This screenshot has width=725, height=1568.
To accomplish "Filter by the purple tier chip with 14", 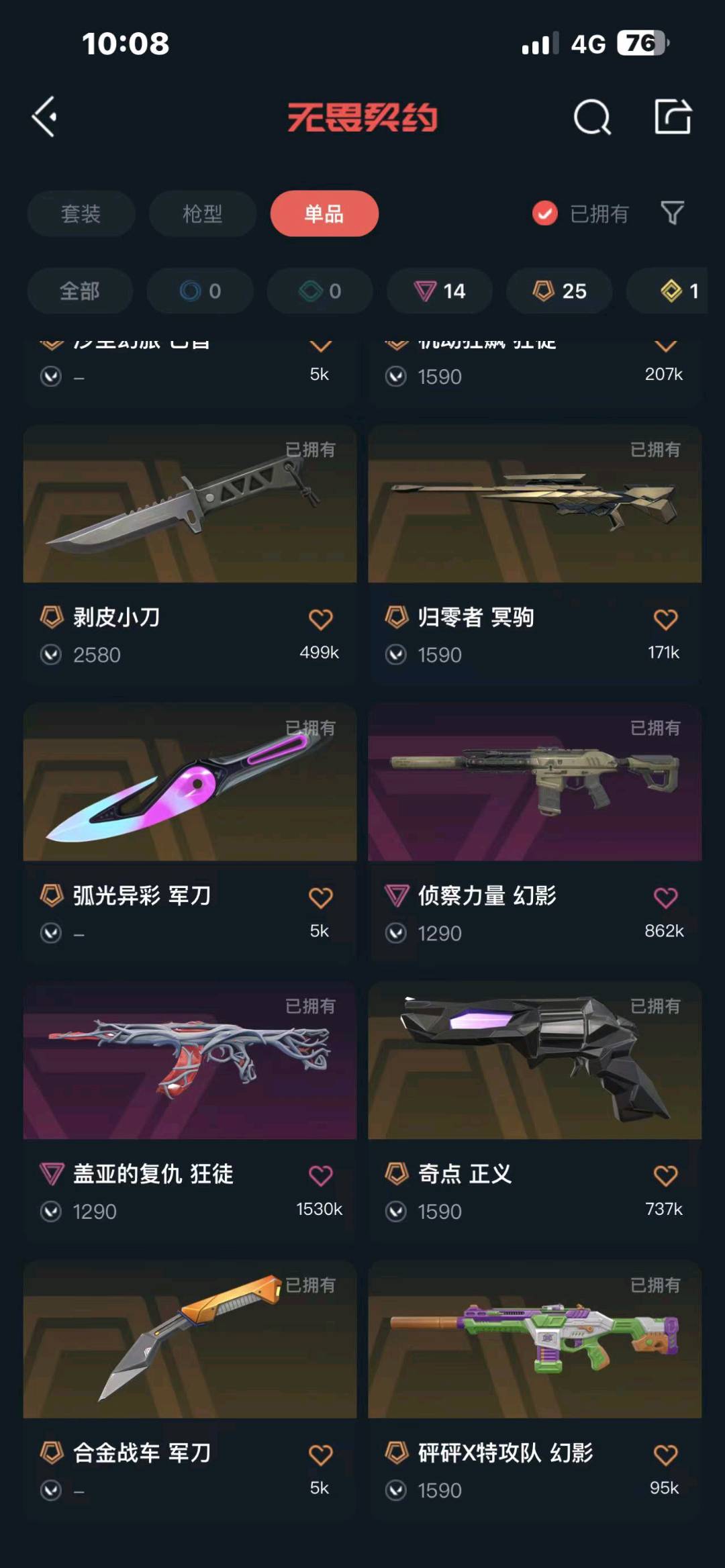I will tap(440, 291).
